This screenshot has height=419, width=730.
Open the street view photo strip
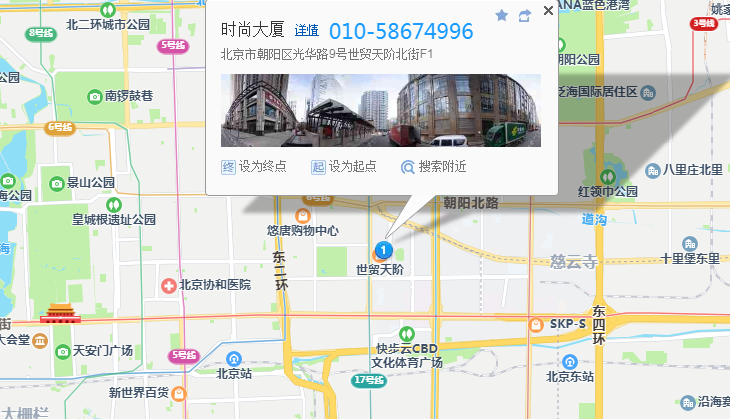tap(380, 110)
